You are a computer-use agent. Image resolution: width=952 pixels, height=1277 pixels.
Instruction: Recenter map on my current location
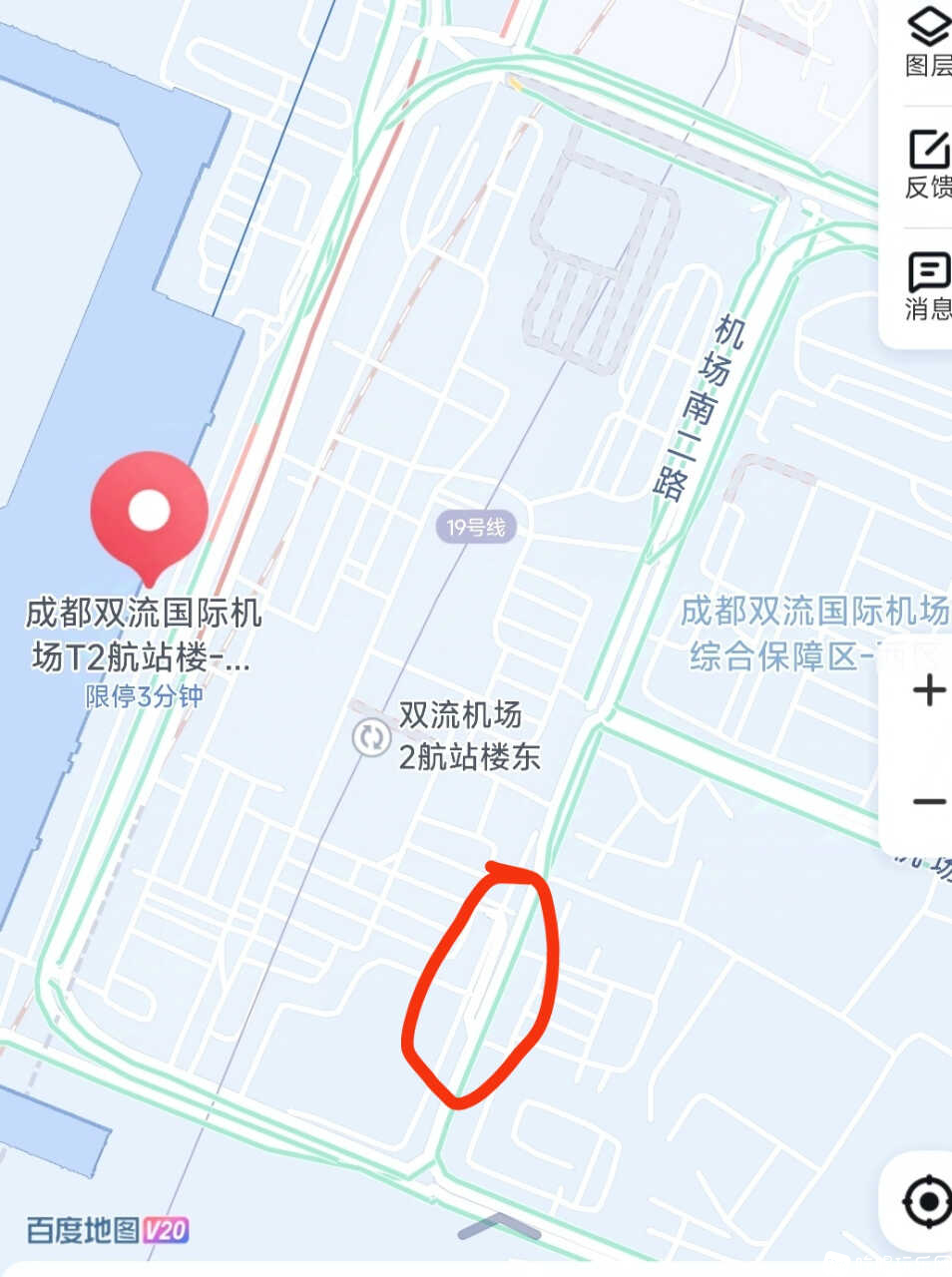click(926, 1201)
